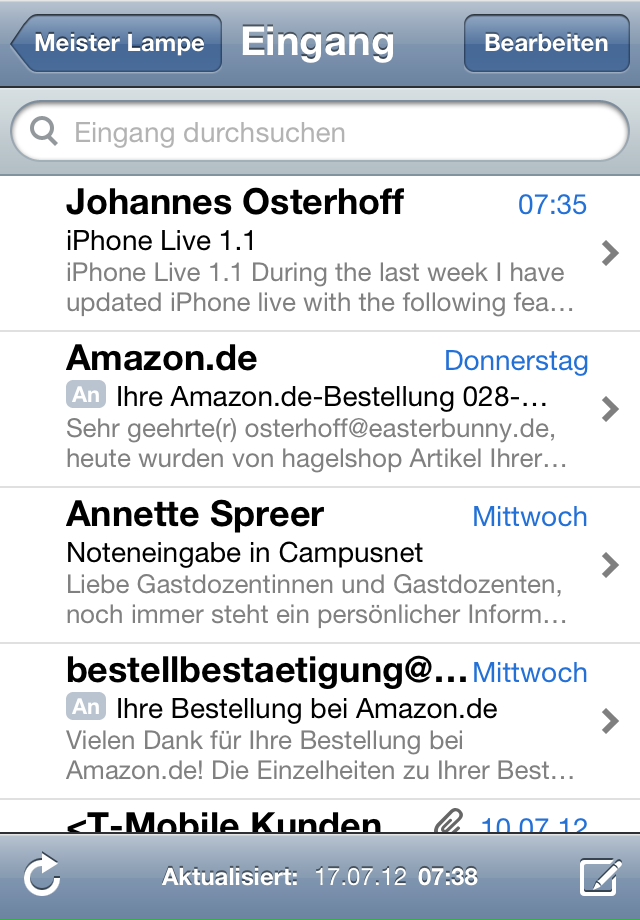Open Amazon.de order email from Donnerstag
This screenshot has height=920, width=640.
coord(320,409)
